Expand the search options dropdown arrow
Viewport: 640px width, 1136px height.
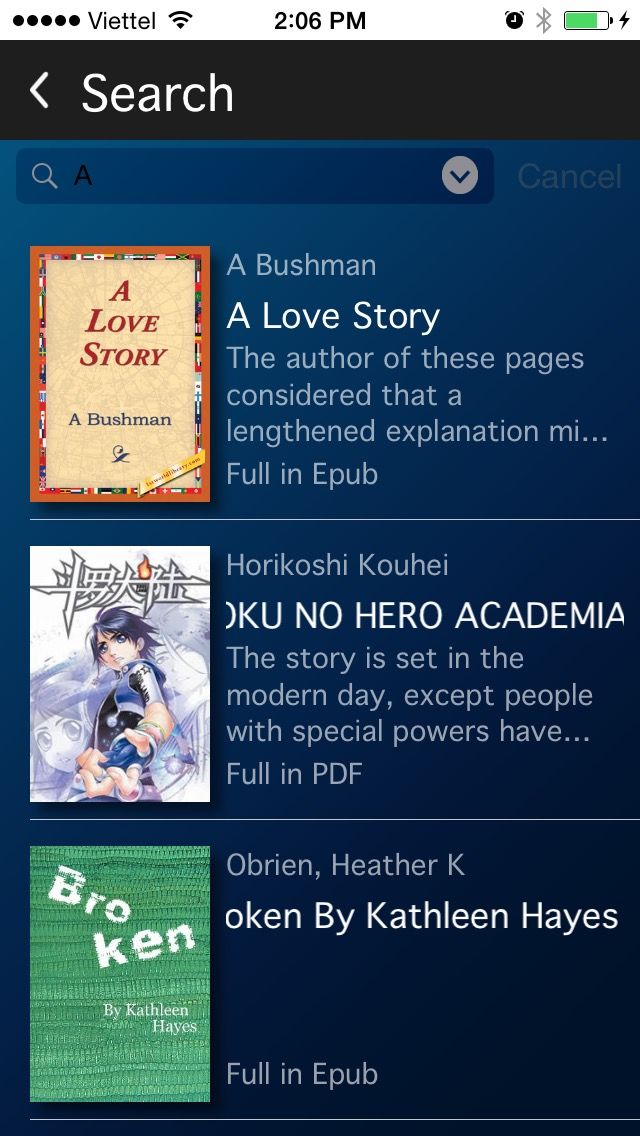[459, 177]
